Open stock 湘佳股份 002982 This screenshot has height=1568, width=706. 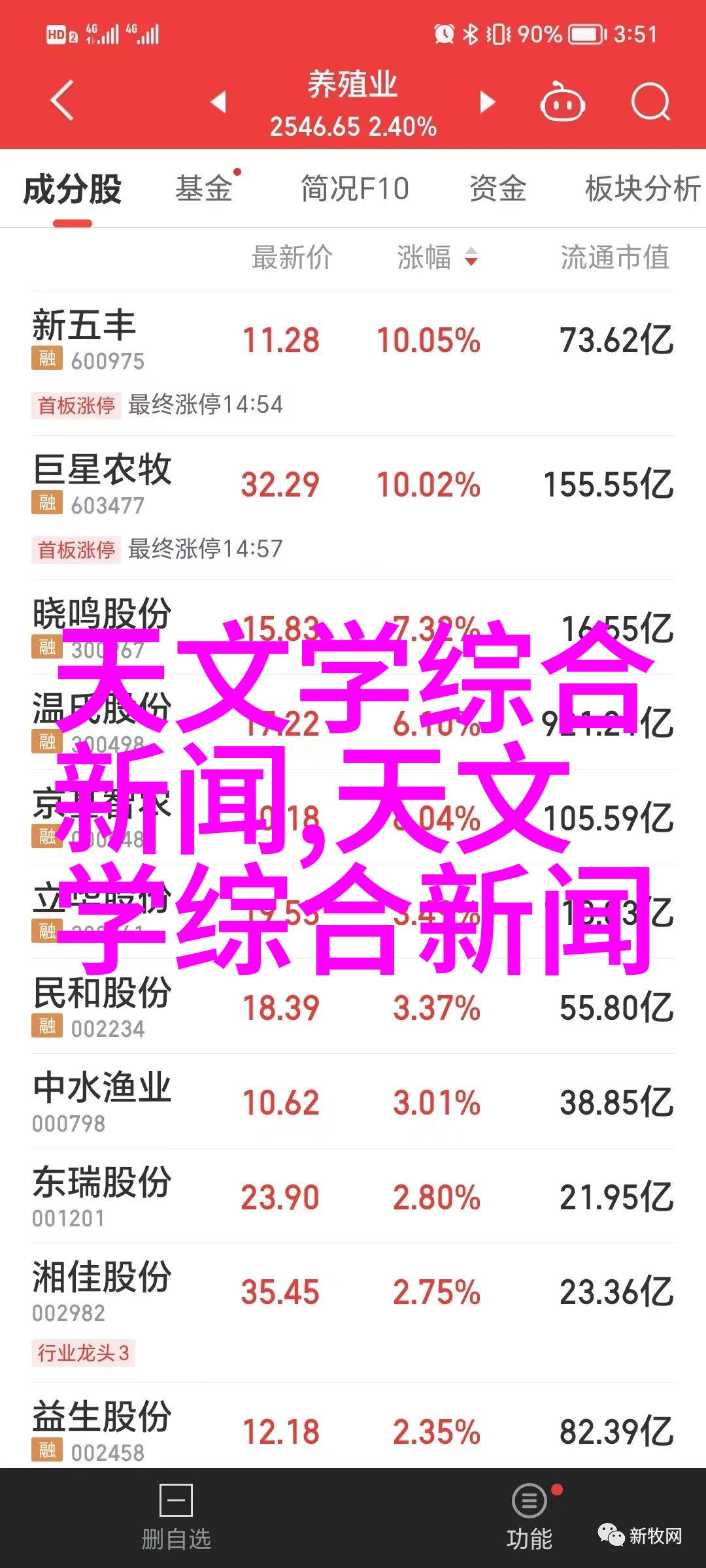pos(353,1313)
